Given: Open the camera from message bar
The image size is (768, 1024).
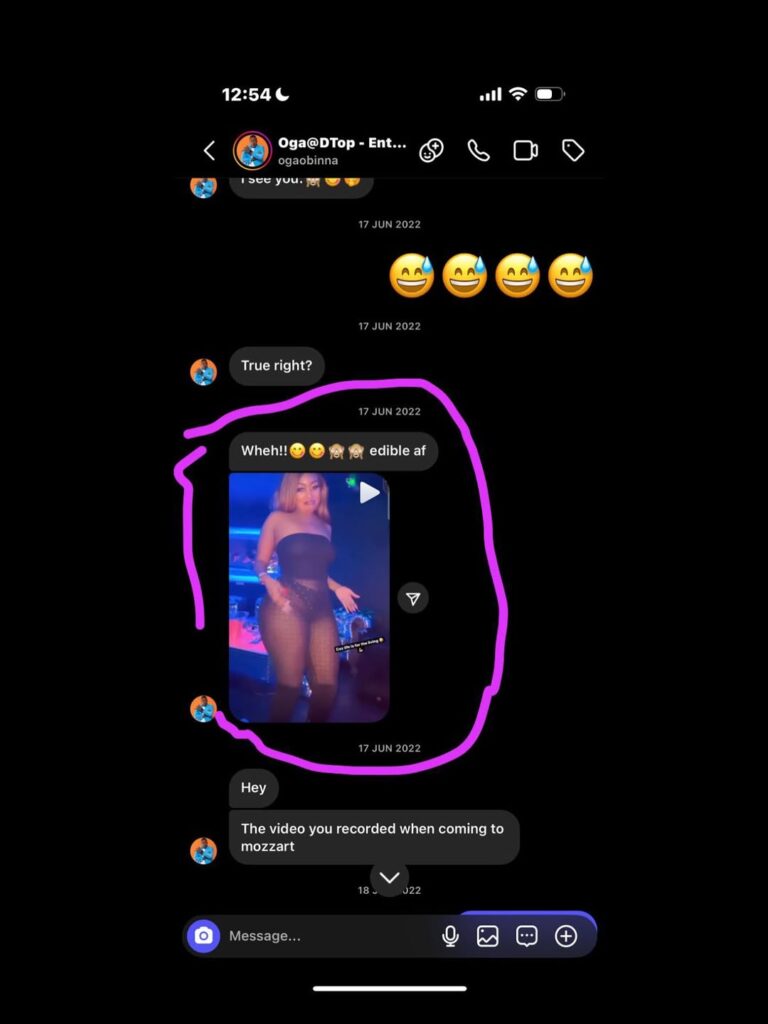Looking at the screenshot, I should point(204,936).
